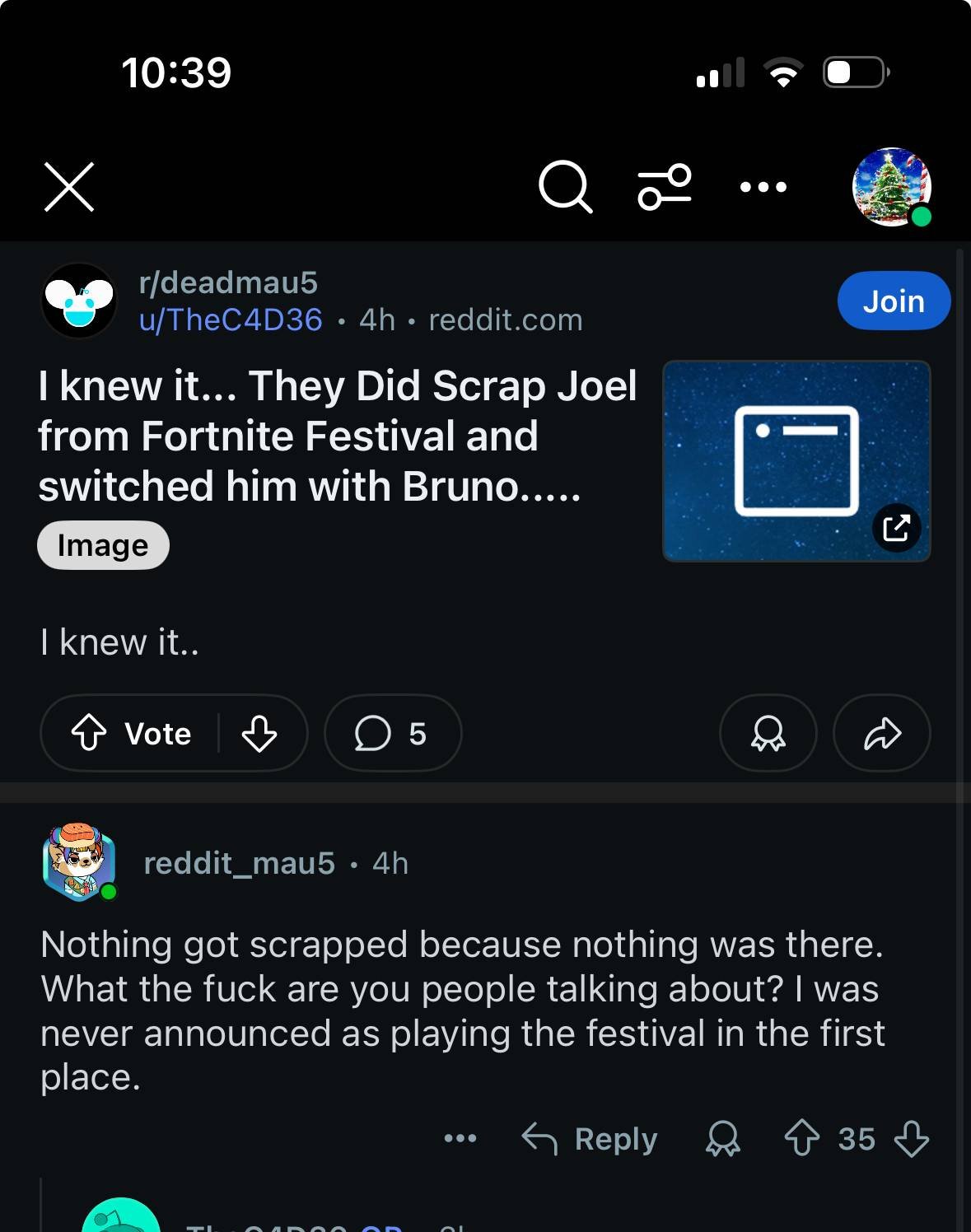Upvote the Fortnite Festival post
Viewport: 971px width, 1232px height.
(x=89, y=733)
